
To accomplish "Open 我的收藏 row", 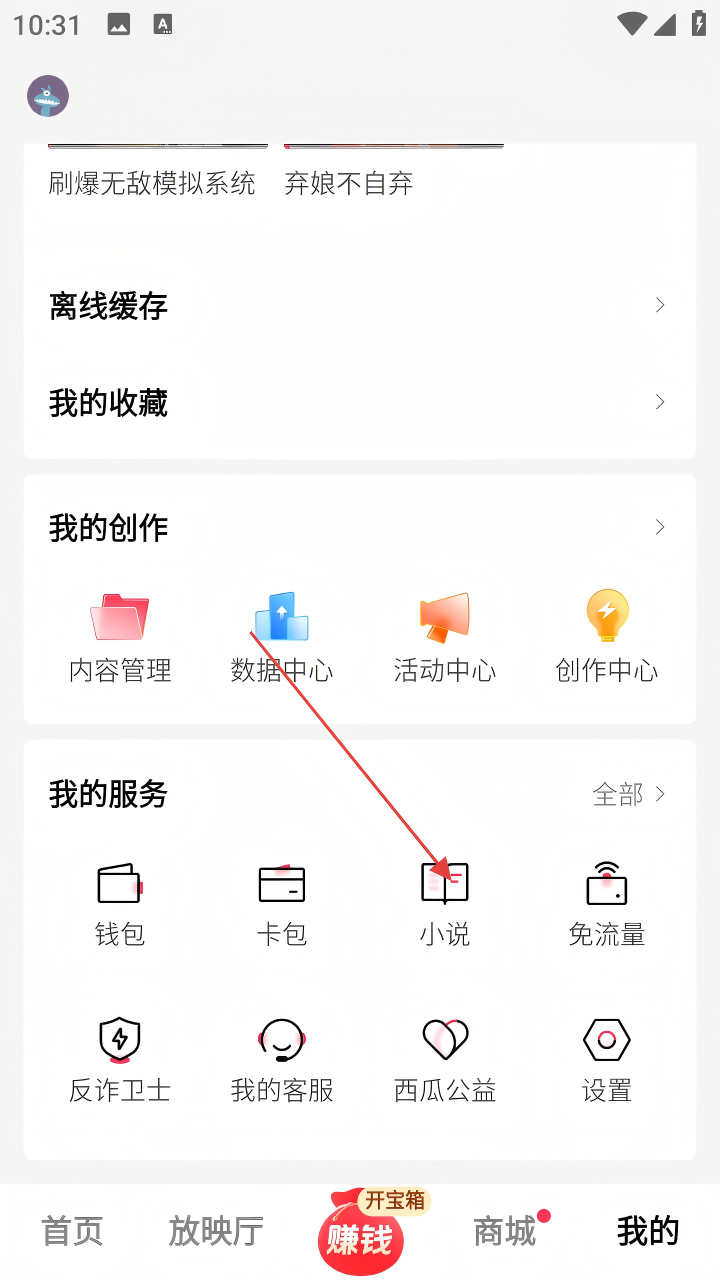I will click(359, 403).
